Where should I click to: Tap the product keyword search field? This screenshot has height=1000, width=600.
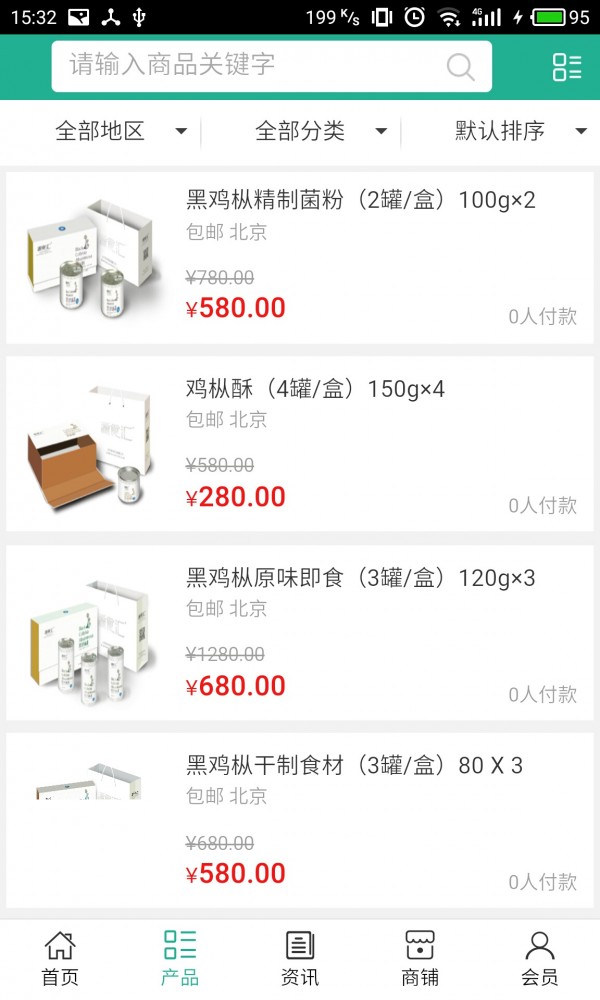[250, 66]
